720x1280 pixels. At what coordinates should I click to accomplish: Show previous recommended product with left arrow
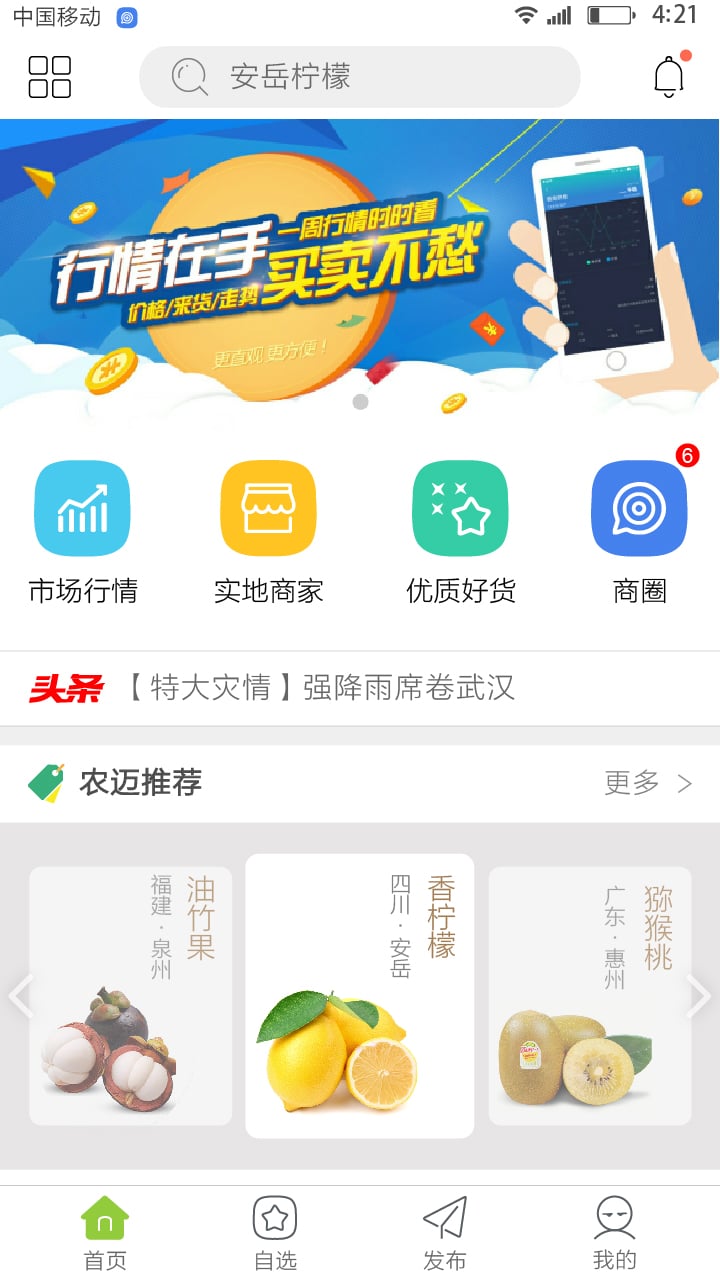21,996
